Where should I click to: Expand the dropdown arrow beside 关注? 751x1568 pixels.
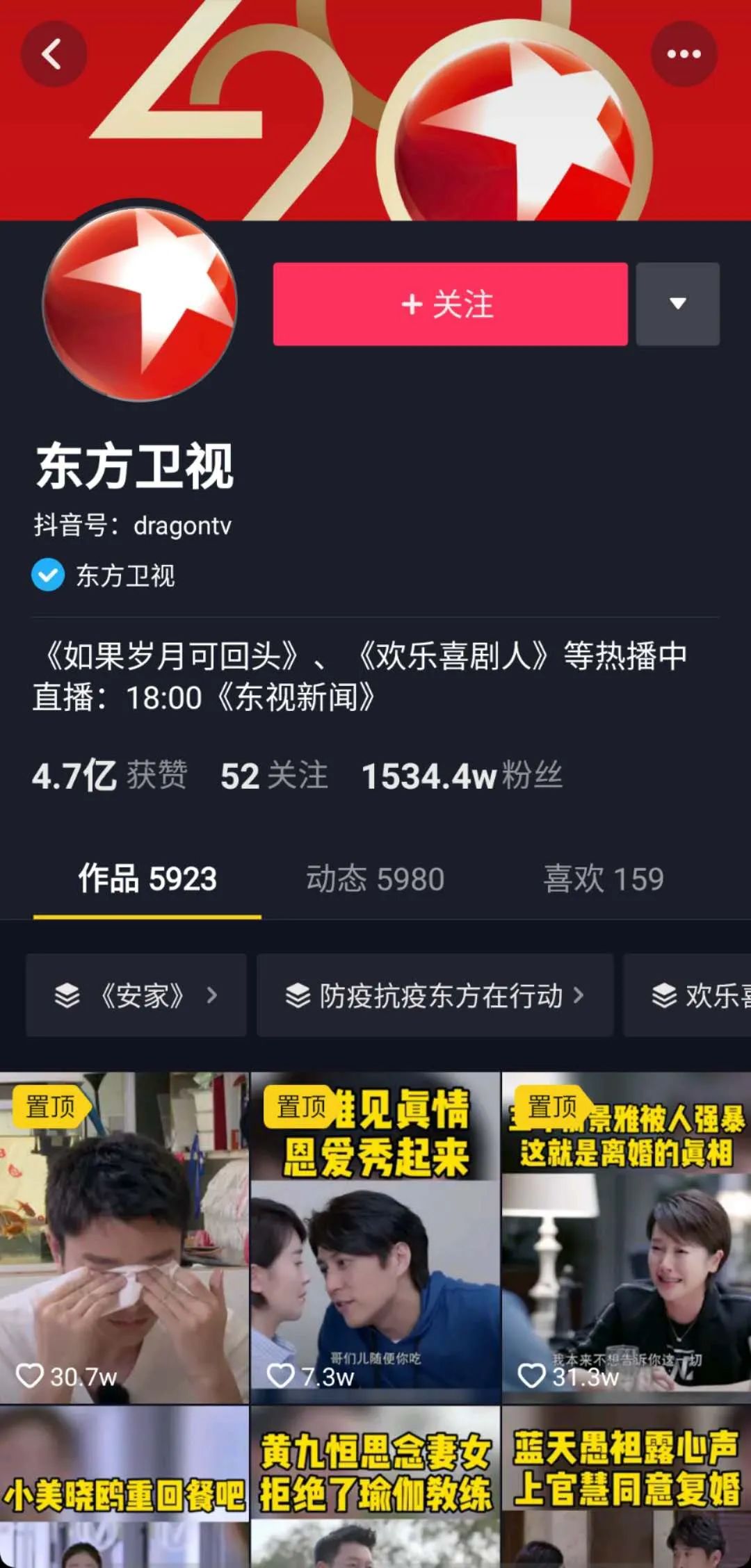pyautogui.click(x=677, y=304)
